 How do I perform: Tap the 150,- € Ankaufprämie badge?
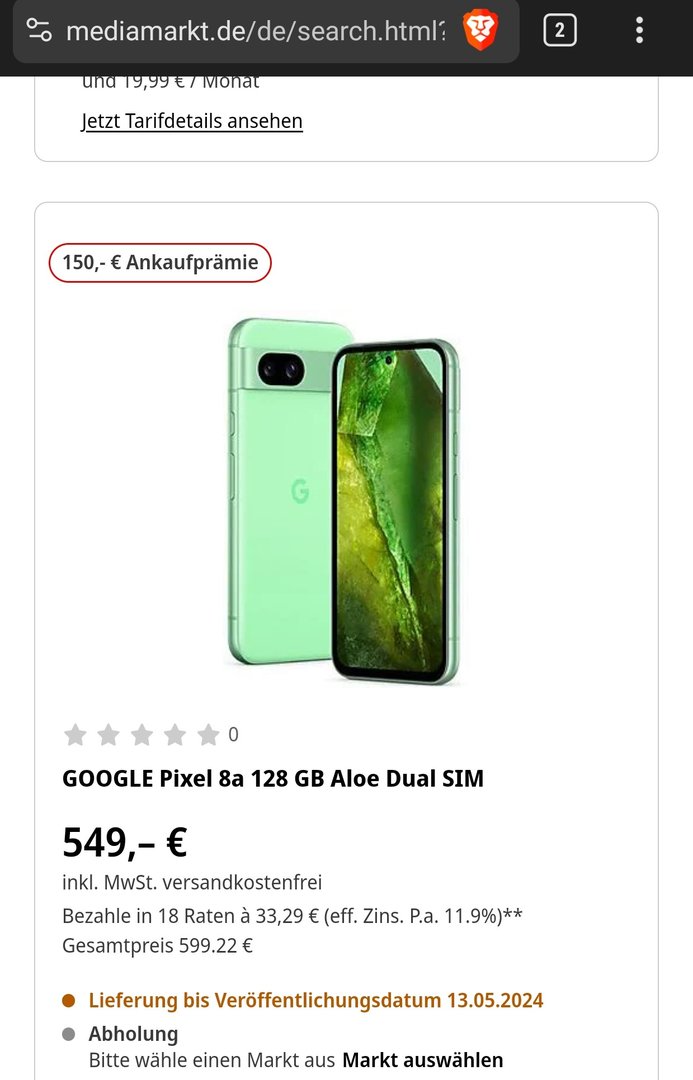point(160,263)
